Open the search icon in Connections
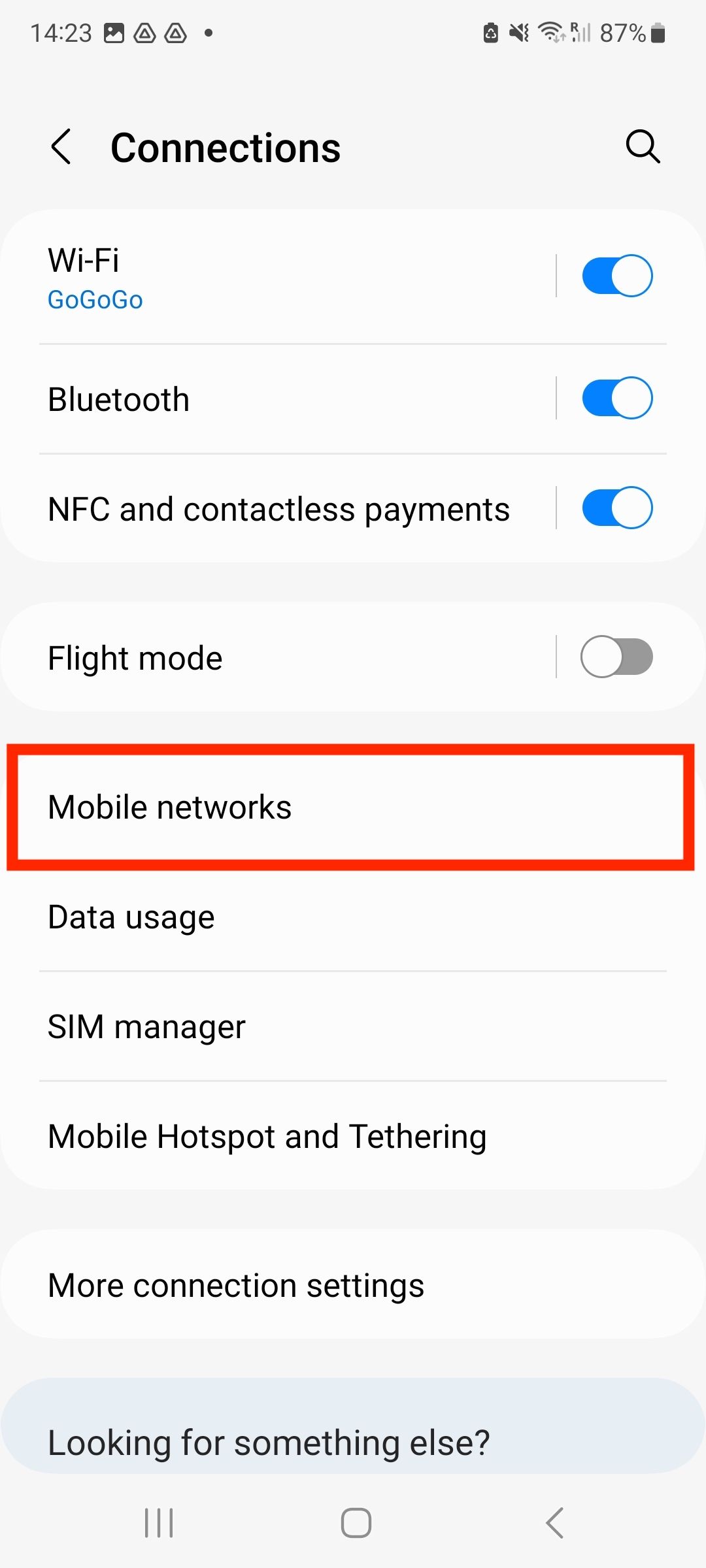Screen dimensions: 706x1568 (643, 146)
